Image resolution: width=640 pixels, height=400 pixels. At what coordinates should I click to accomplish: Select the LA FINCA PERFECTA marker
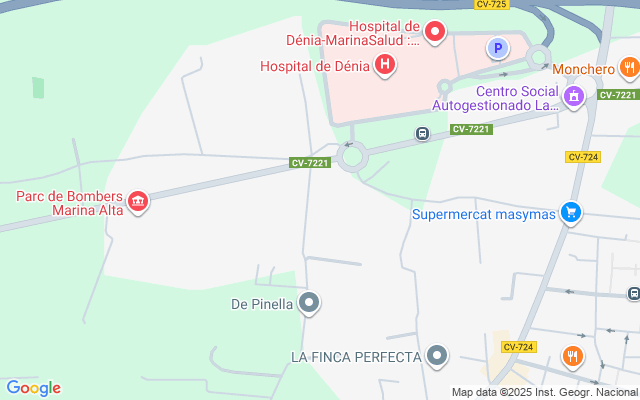[x=436, y=355]
